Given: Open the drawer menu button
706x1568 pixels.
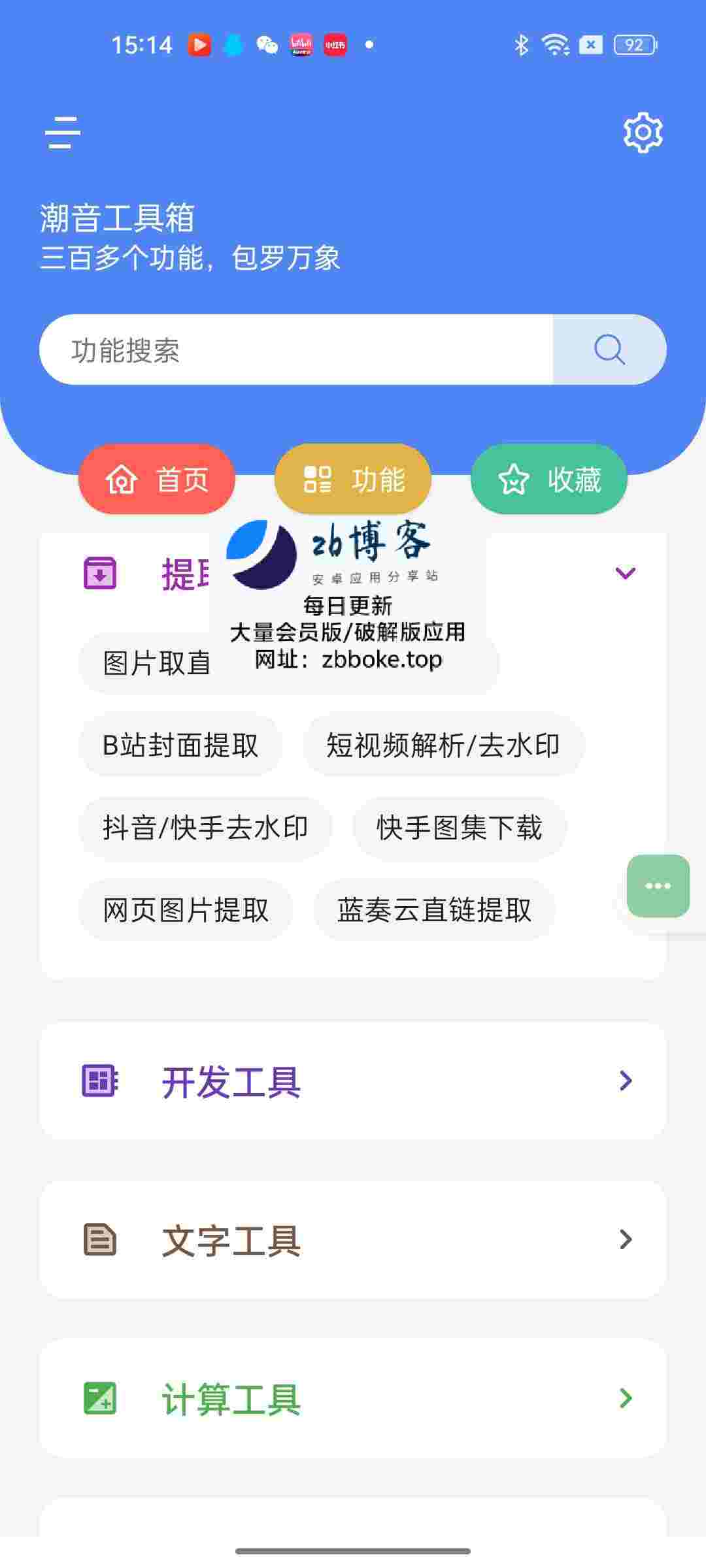Looking at the screenshot, I should [63, 133].
